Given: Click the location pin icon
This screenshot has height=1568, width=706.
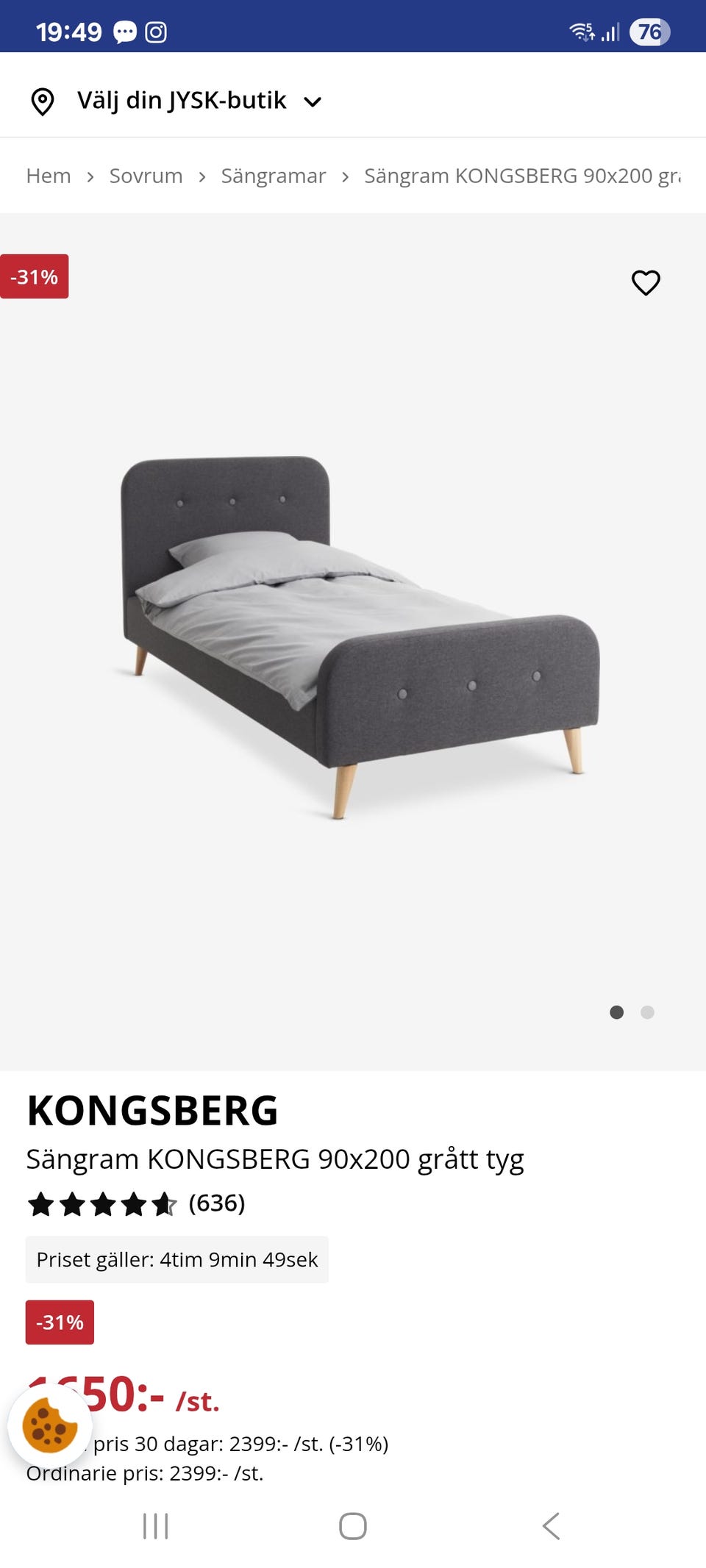Looking at the screenshot, I should tap(42, 101).
